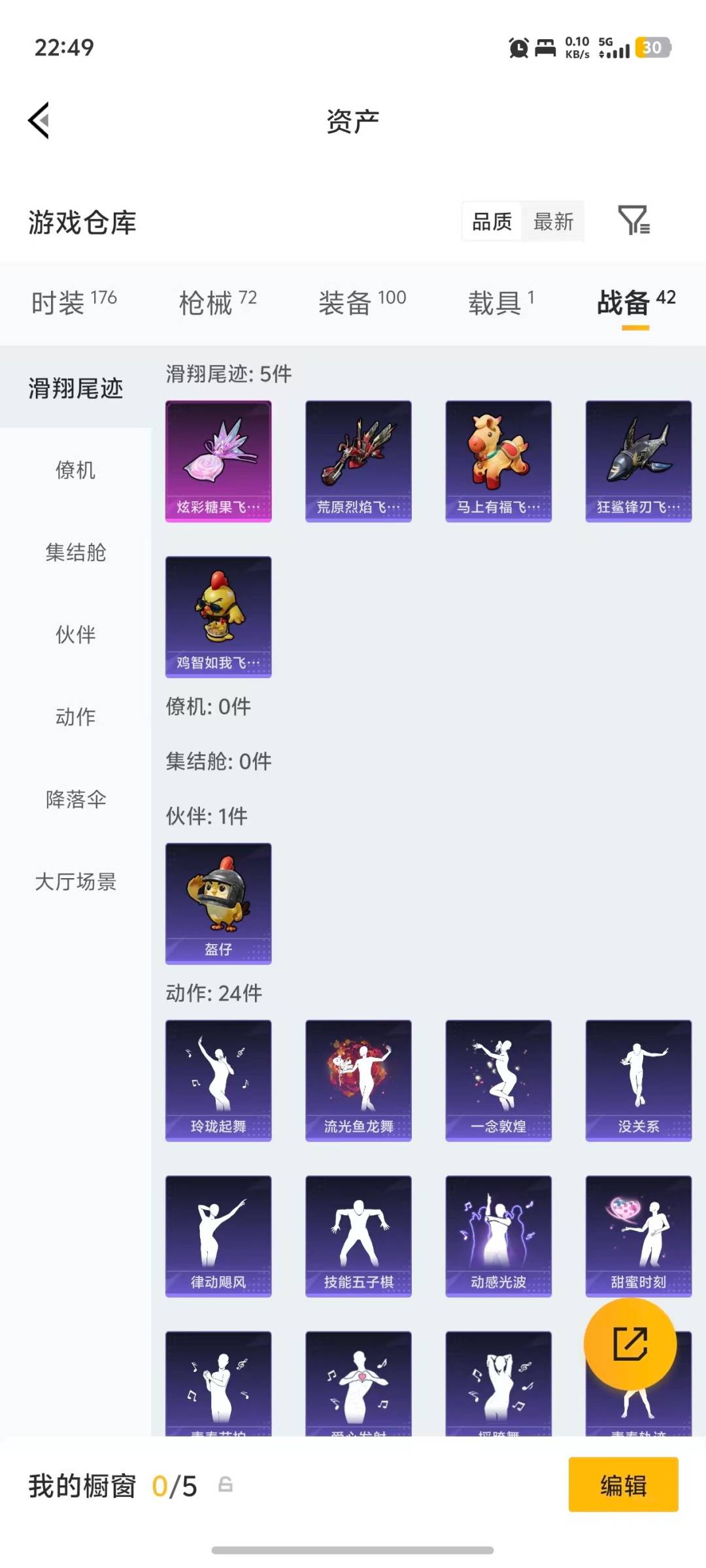Tap the battery indicator showing 30
This screenshot has height=1568, width=706.
(x=653, y=48)
